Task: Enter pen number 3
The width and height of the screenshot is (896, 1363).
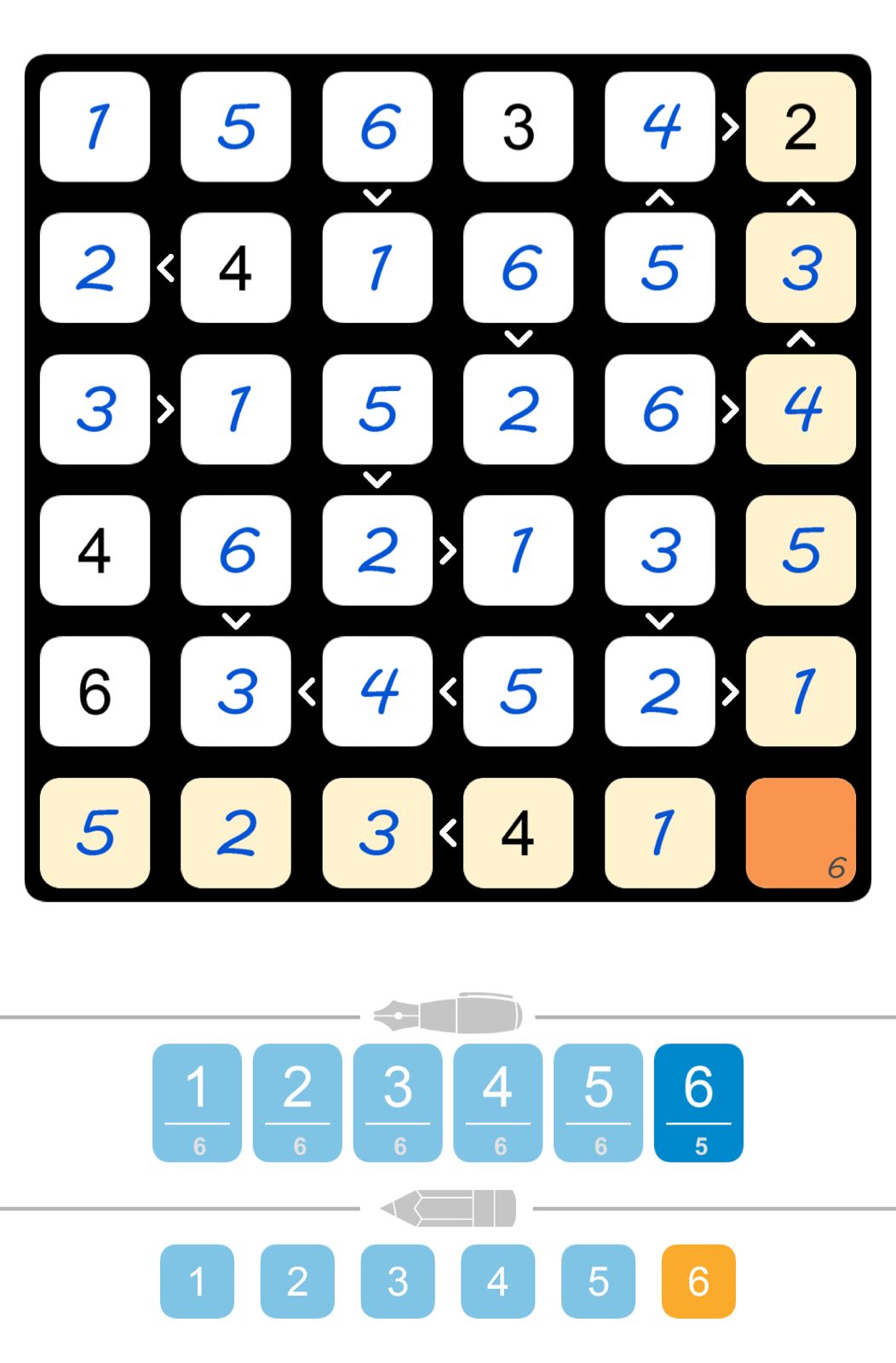Action: point(398,1101)
